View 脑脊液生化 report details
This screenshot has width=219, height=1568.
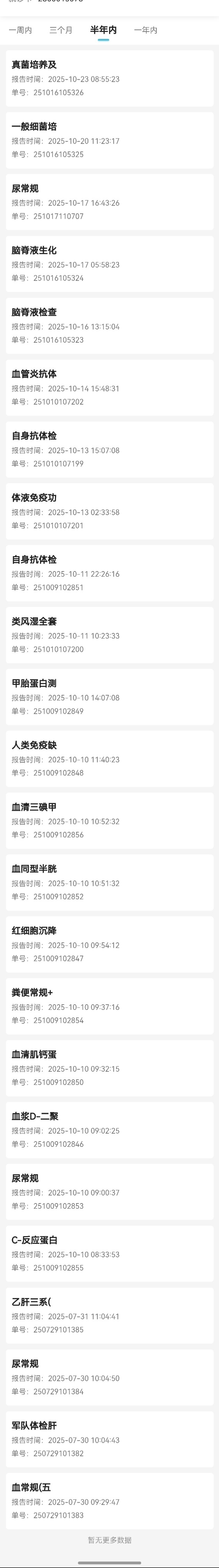pyautogui.click(x=109, y=264)
